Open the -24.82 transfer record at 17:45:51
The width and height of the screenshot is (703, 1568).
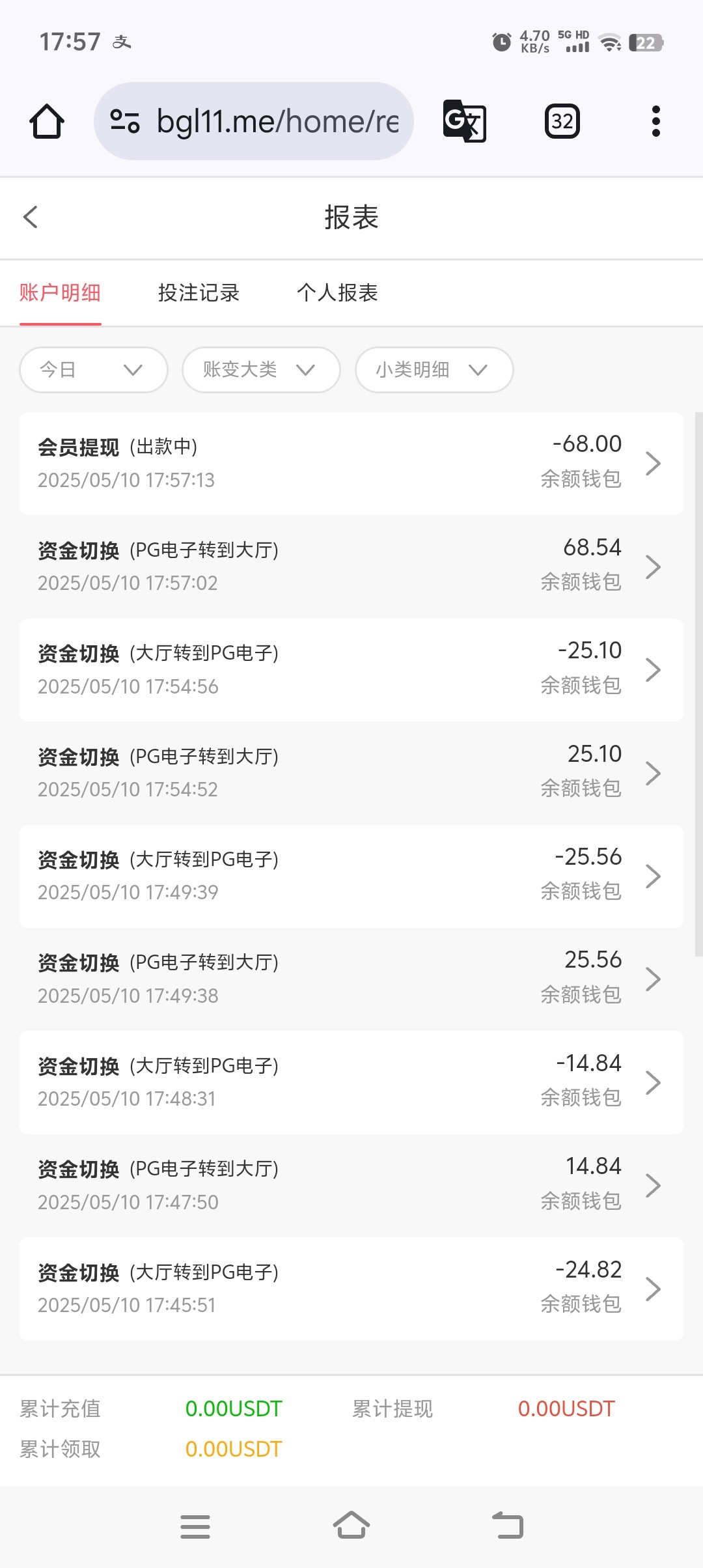pyautogui.click(x=351, y=1289)
